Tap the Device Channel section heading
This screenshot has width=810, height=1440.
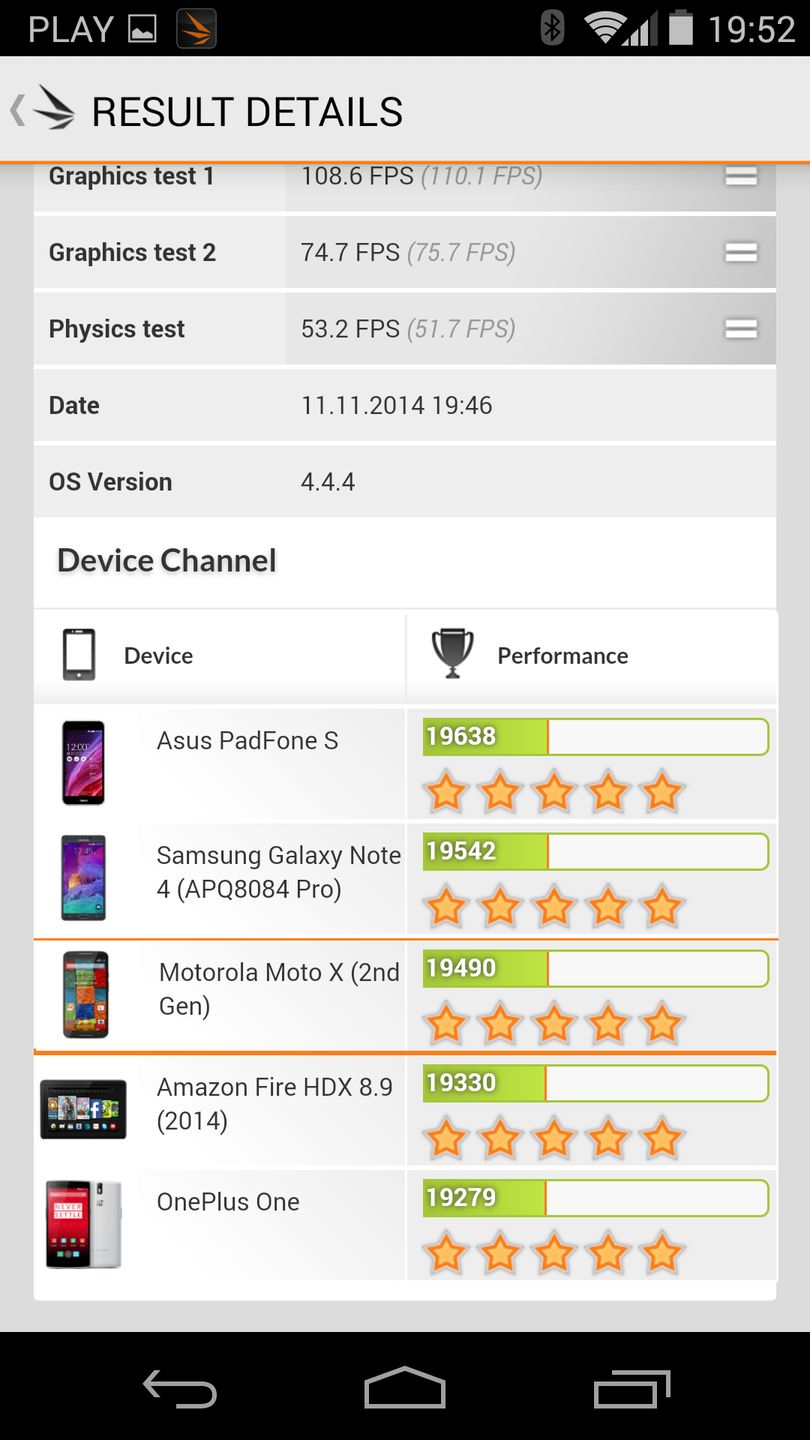point(165,560)
